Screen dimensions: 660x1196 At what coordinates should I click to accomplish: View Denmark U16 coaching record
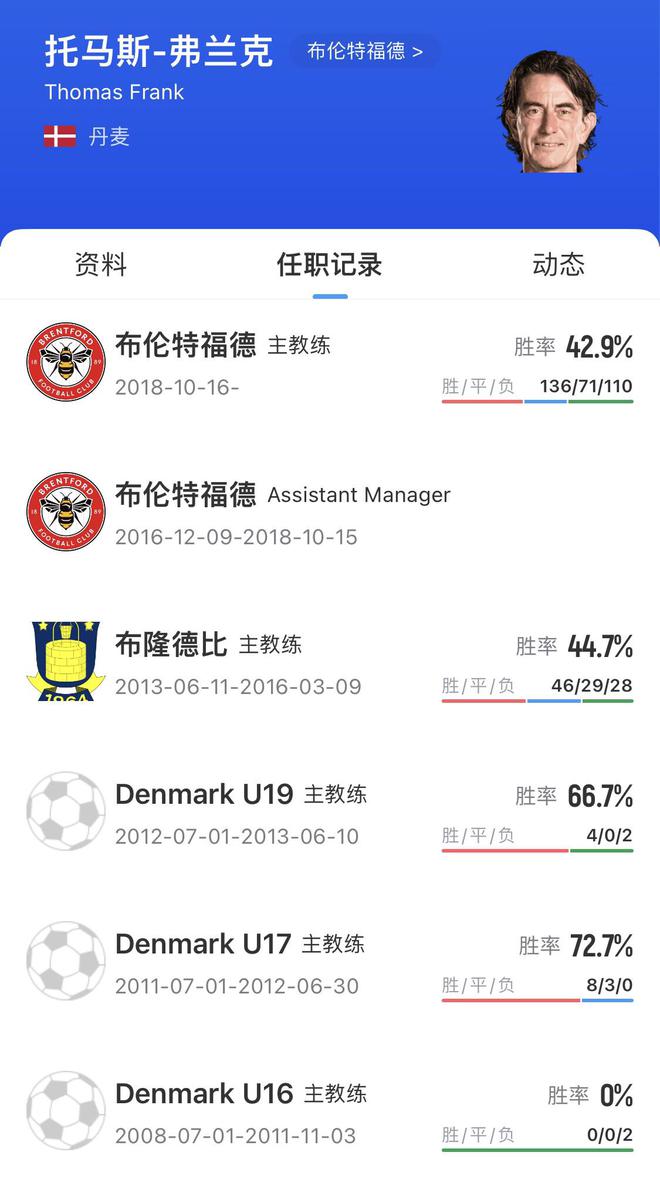coord(330,1111)
